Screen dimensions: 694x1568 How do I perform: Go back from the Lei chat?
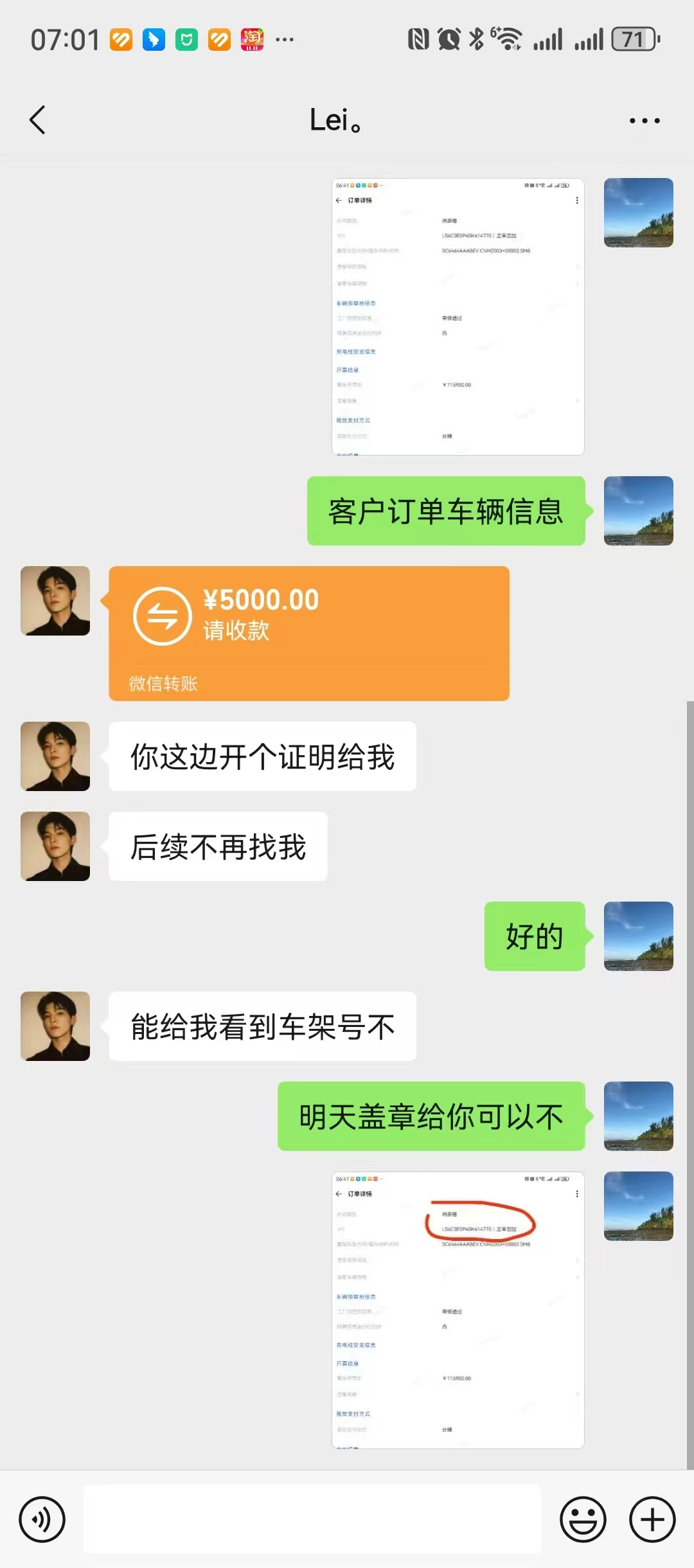point(38,120)
